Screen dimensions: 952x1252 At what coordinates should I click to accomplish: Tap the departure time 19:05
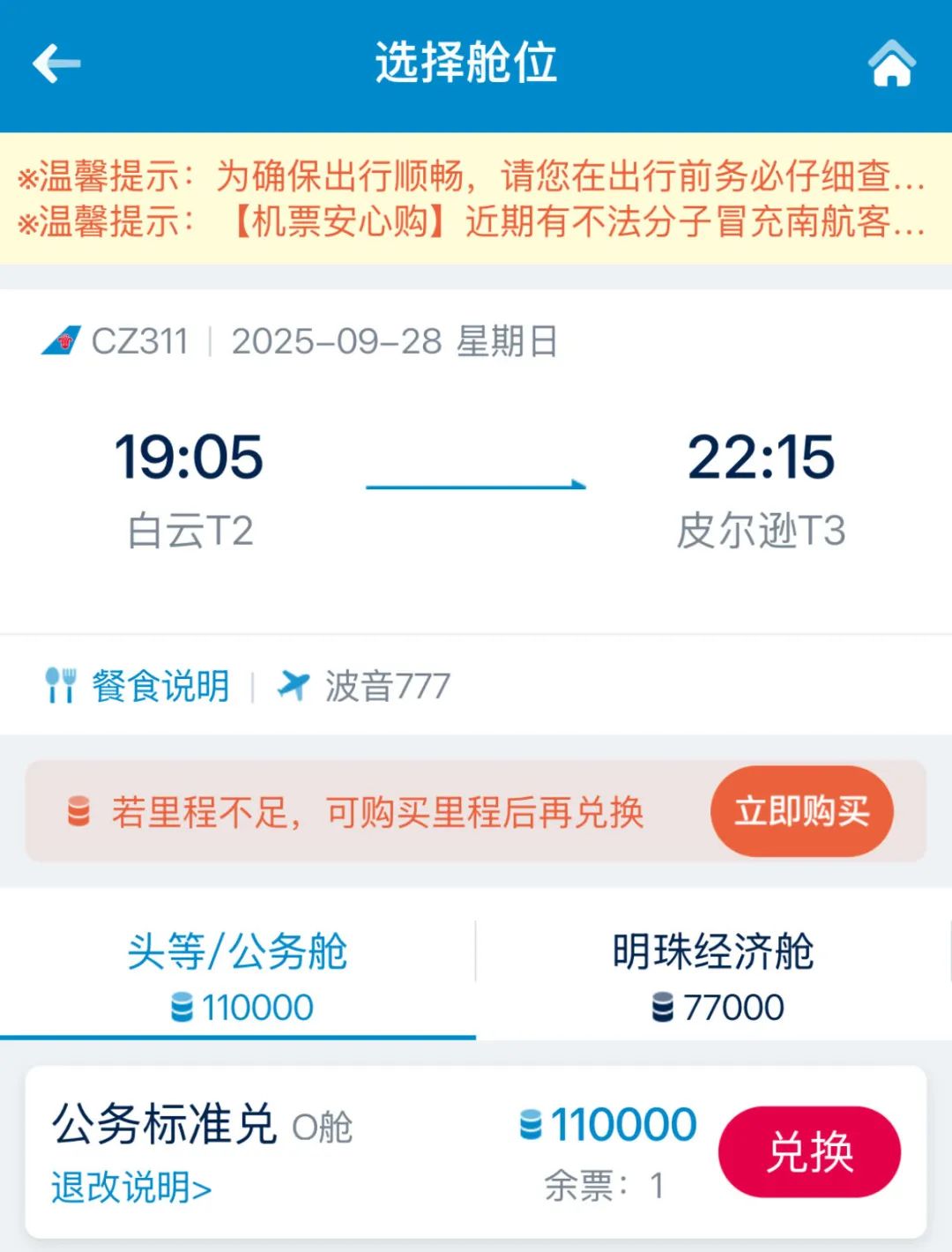click(188, 455)
